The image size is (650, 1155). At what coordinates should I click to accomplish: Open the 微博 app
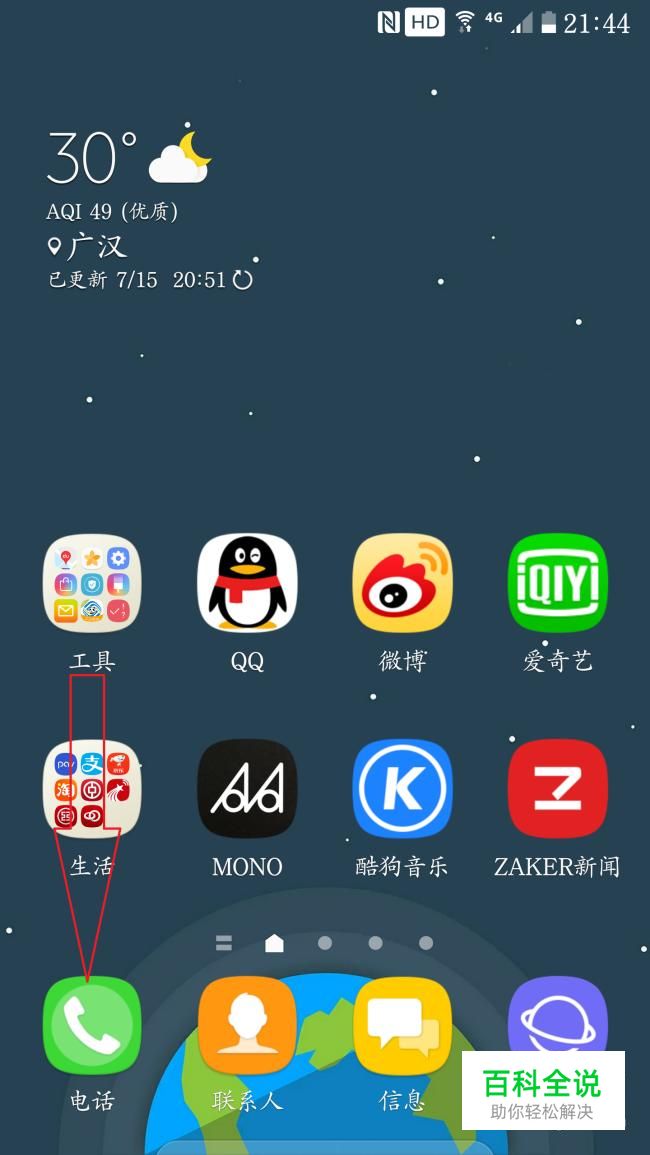click(402, 584)
